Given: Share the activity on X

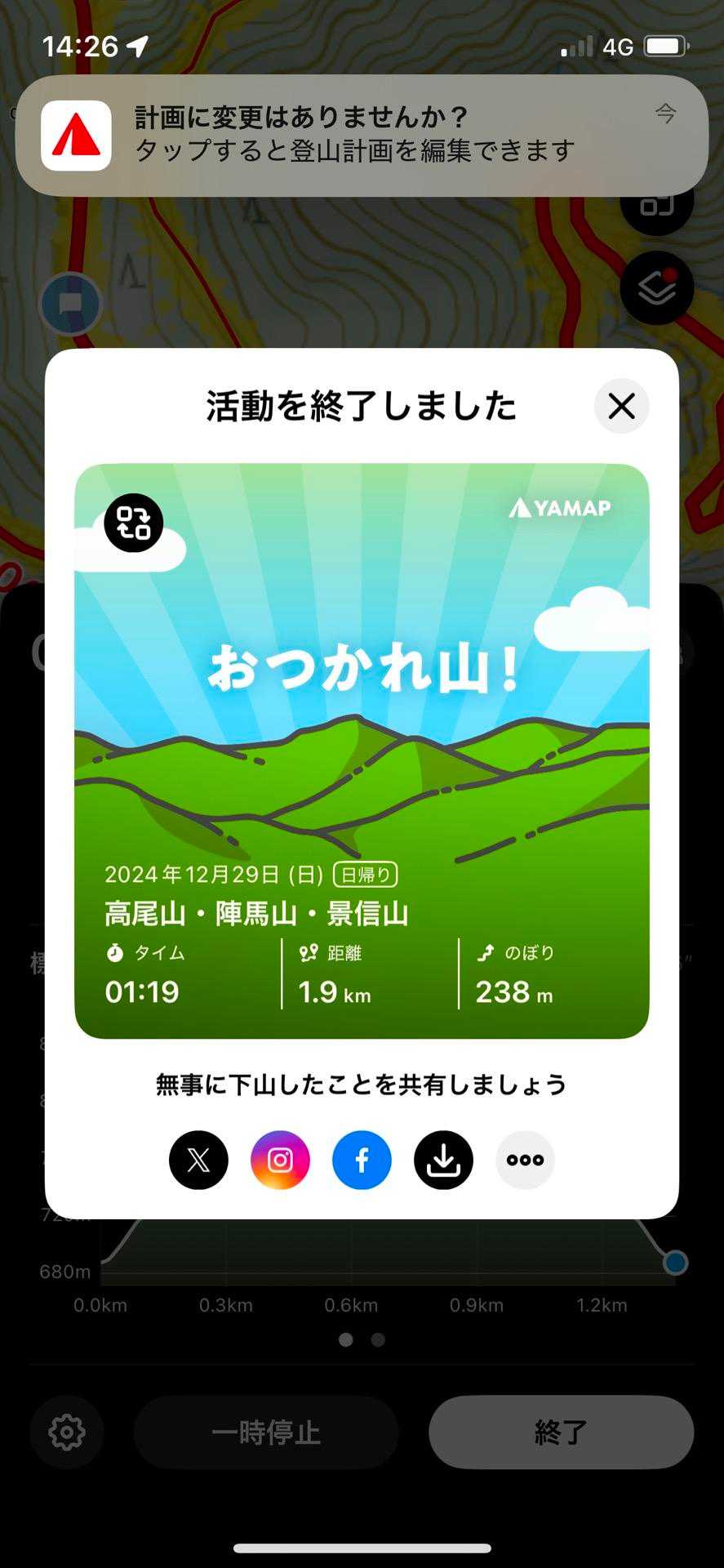Looking at the screenshot, I should pos(198,1160).
